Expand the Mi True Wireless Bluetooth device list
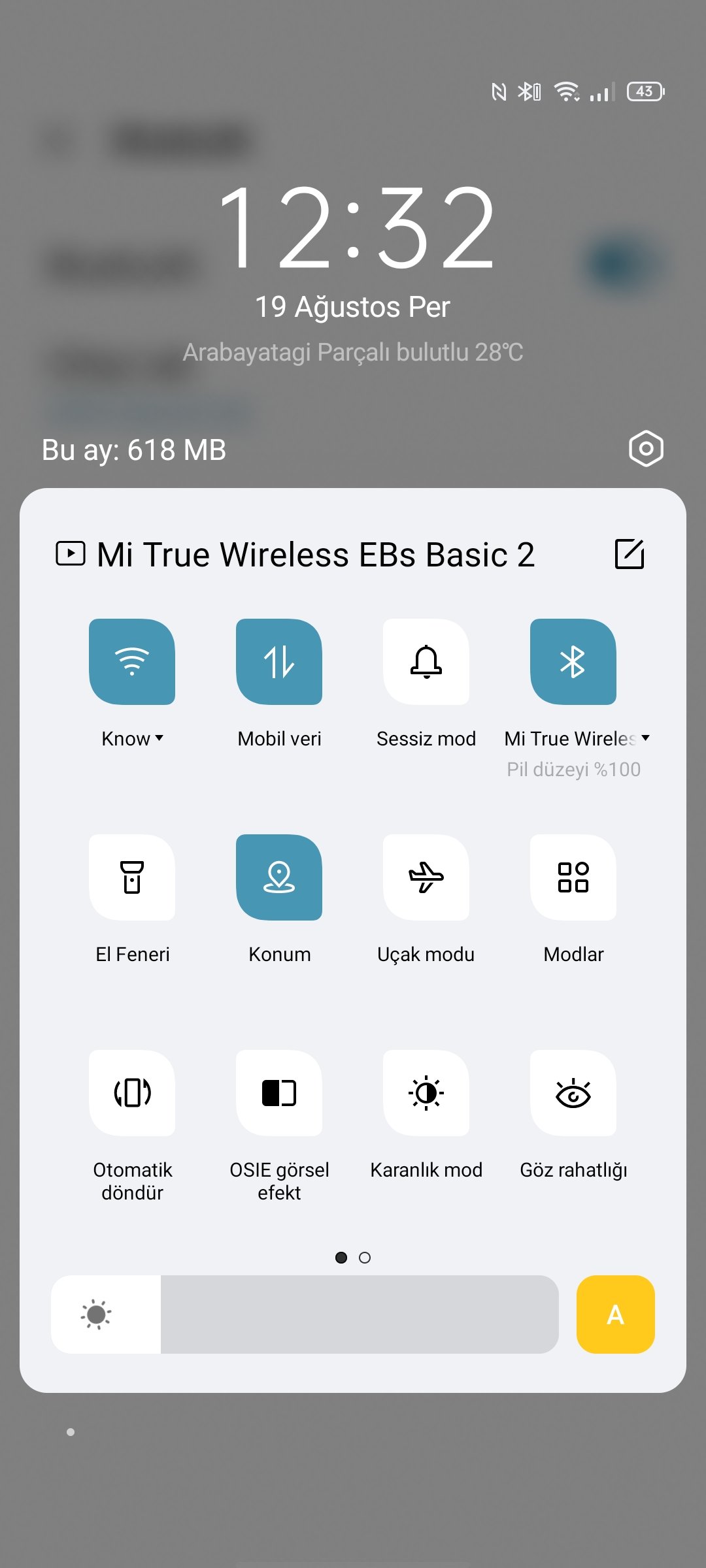 [577, 739]
